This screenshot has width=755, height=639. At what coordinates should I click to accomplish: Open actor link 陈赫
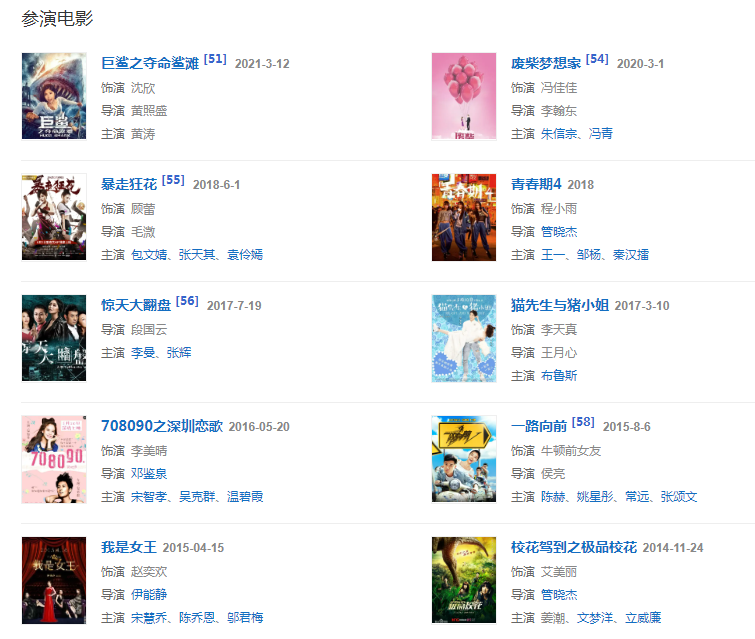coord(553,496)
